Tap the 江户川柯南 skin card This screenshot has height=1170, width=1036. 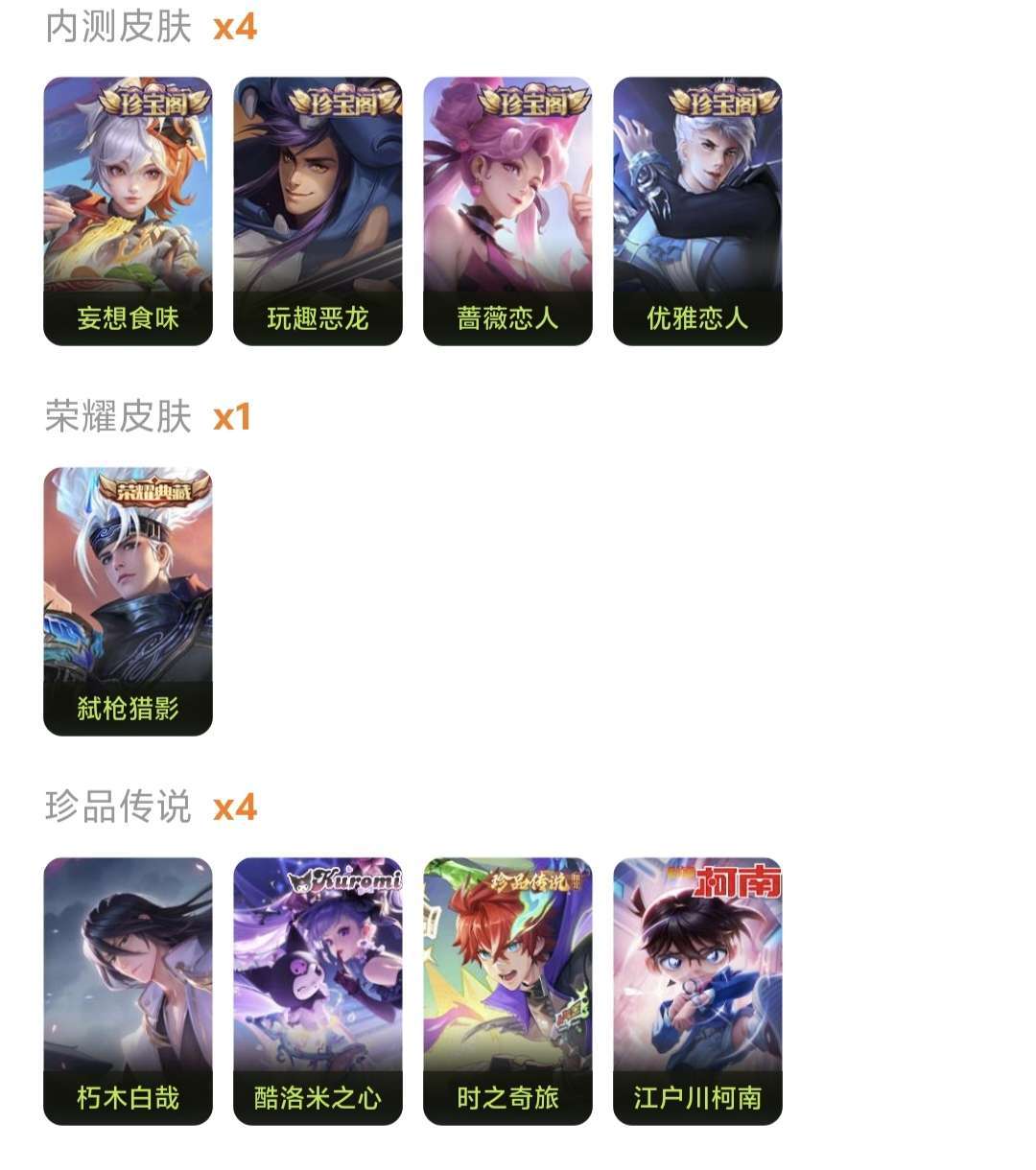click(697, 991)
